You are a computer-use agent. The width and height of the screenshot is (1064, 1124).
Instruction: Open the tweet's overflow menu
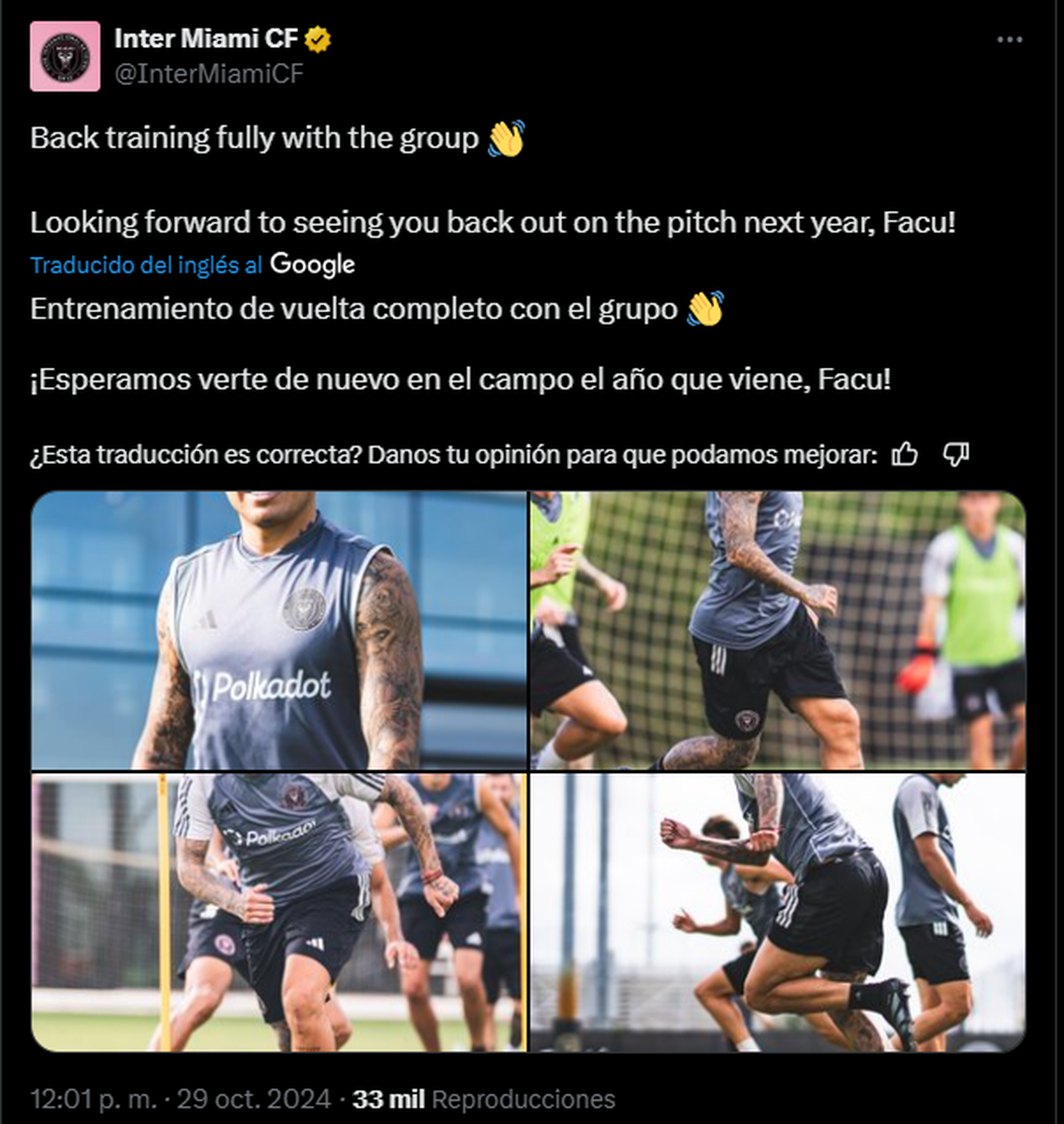click(x=1009, y=40)
